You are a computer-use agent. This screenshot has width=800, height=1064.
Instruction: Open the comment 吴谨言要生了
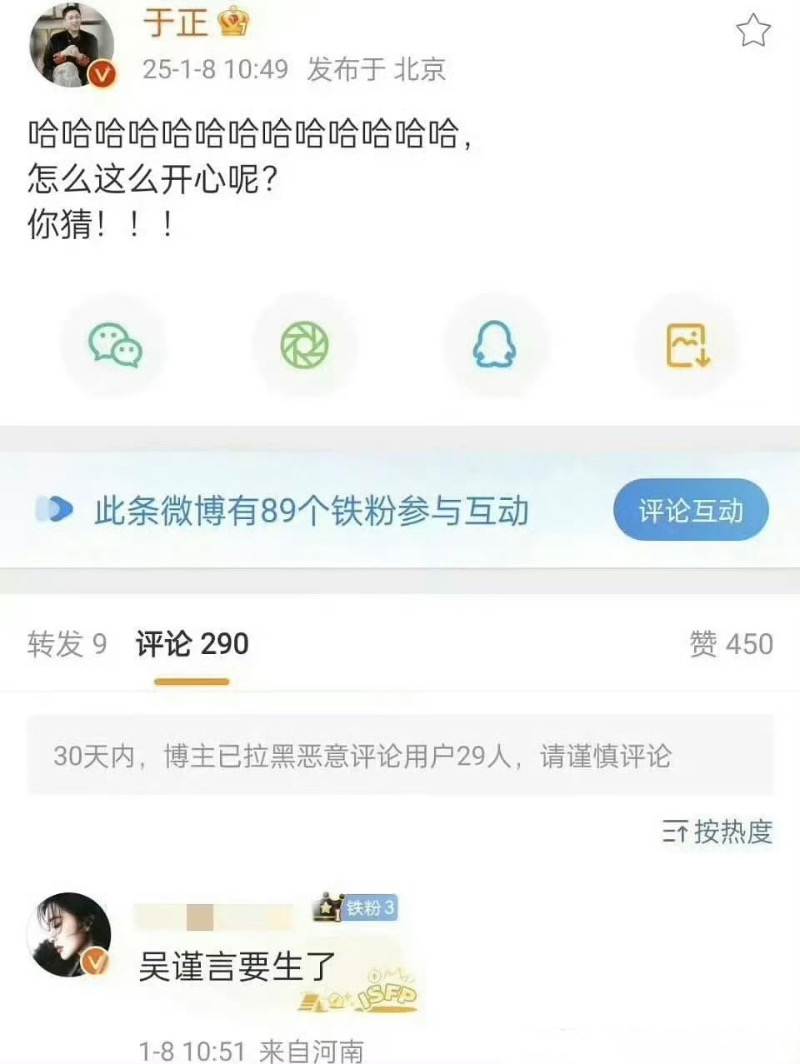point(241,967)
